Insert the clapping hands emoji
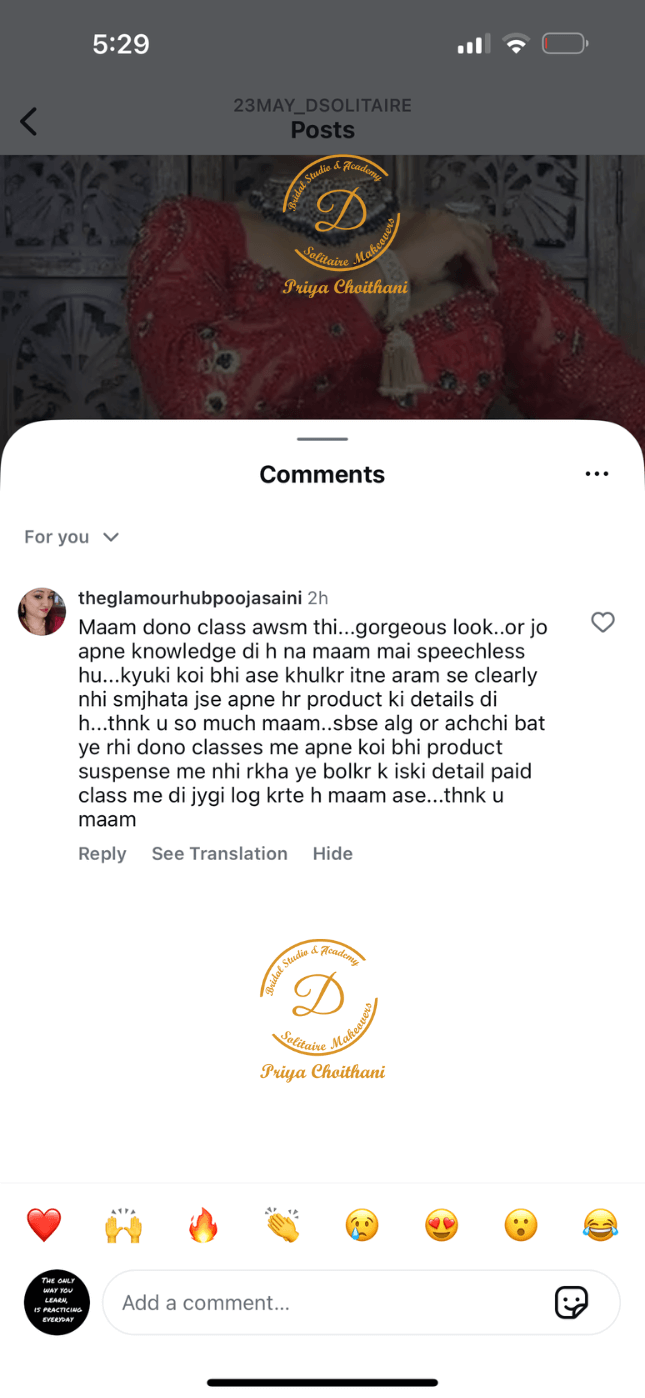 [x=282, y=1224]
